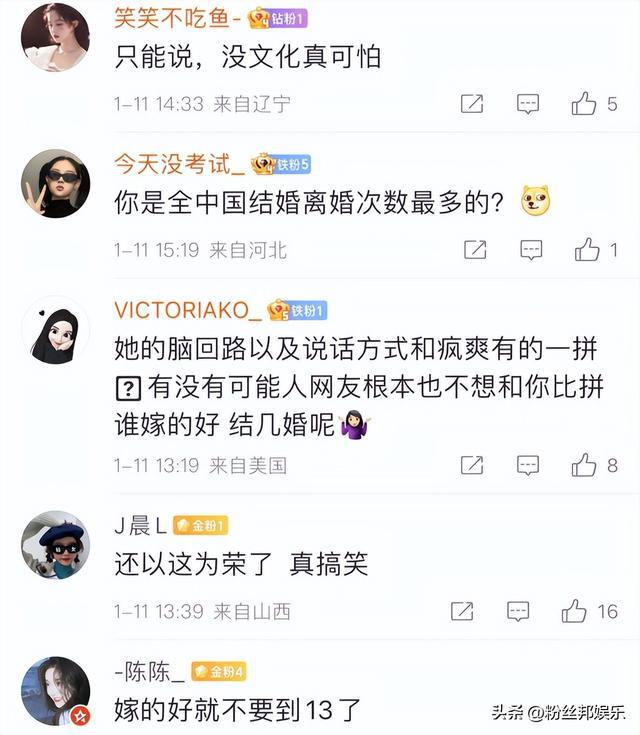Like 今天没考试_'s comment

(x=587, y=250)
